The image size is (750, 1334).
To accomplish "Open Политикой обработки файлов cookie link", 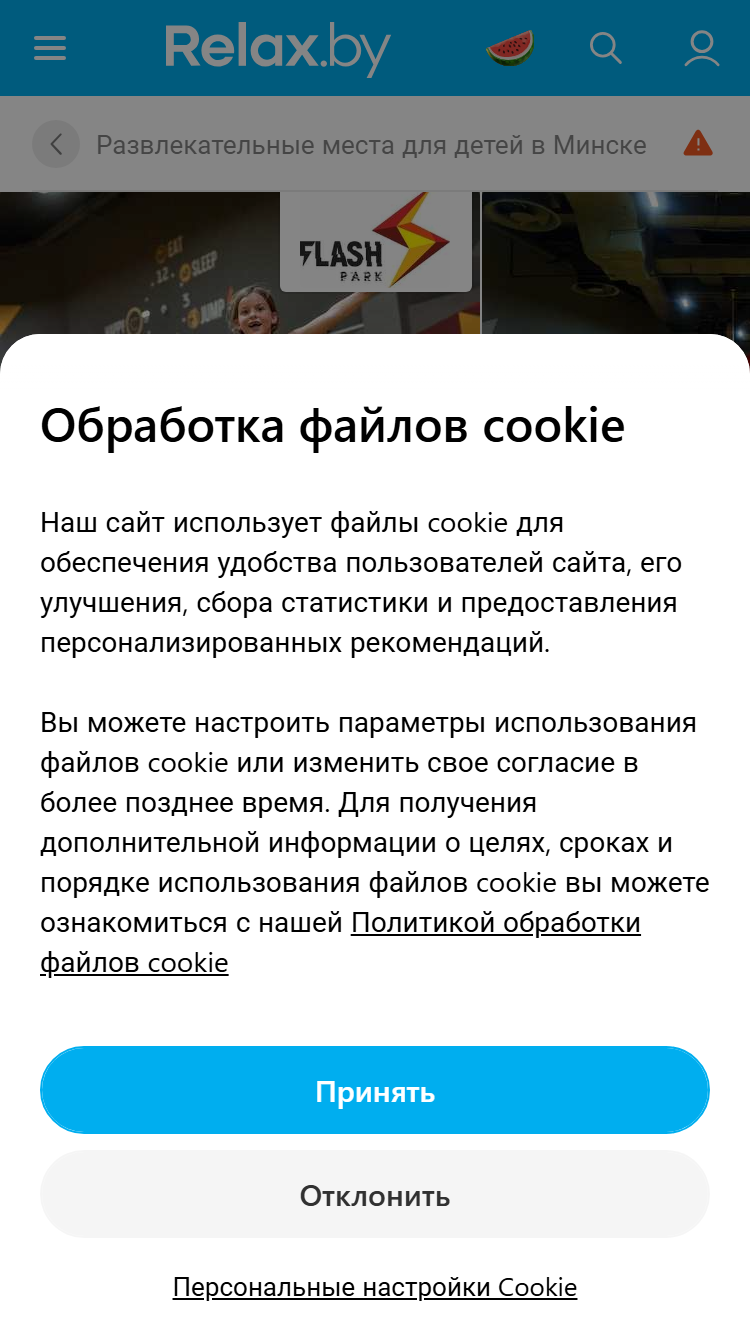I will tap(340, 942).
